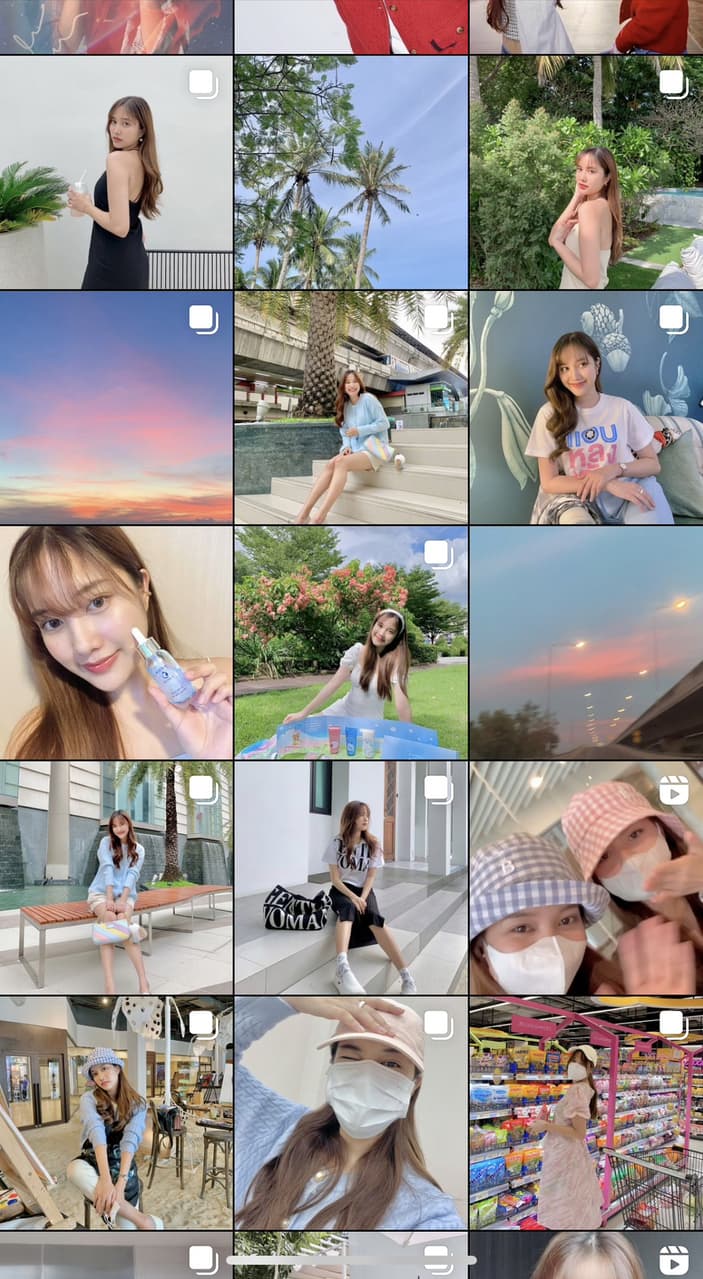Open the palm trees against blue sky post
The height and width of the screenshot is (1279, 703).
[x=351, y=173]
